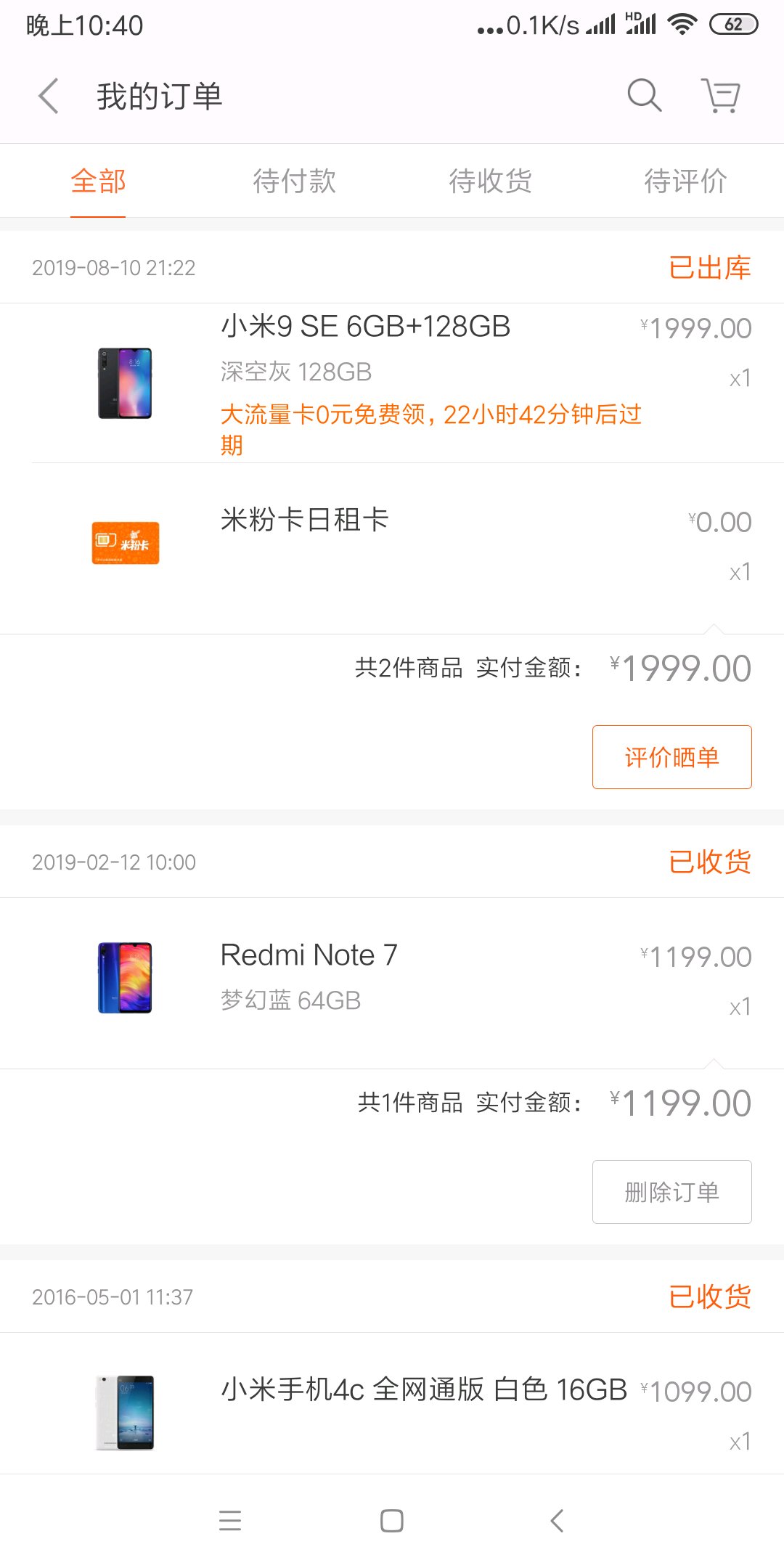The height and width of the screenshot is (1568, 784).
Task: Tap 删除订单 for Redmi Note 7 order
Action: 671,1192
